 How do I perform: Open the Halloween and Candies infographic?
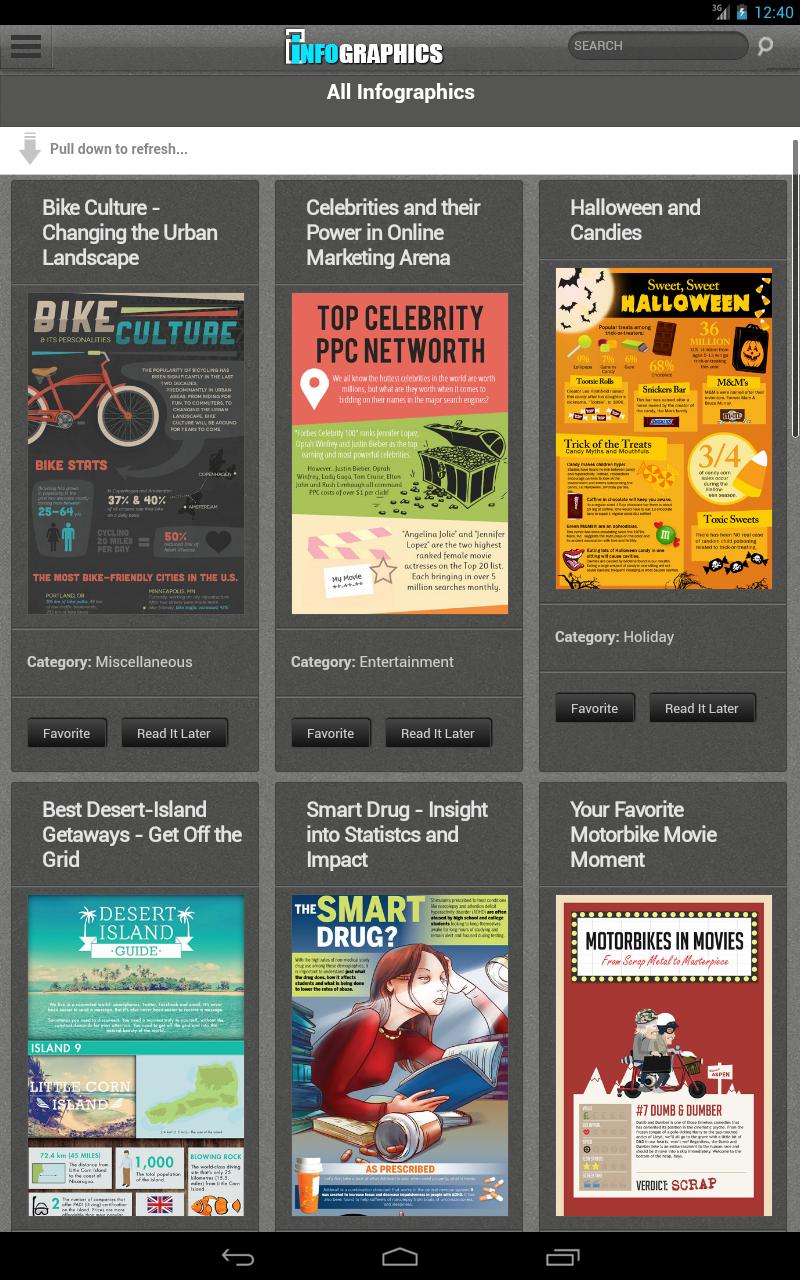tap(664, 428)
